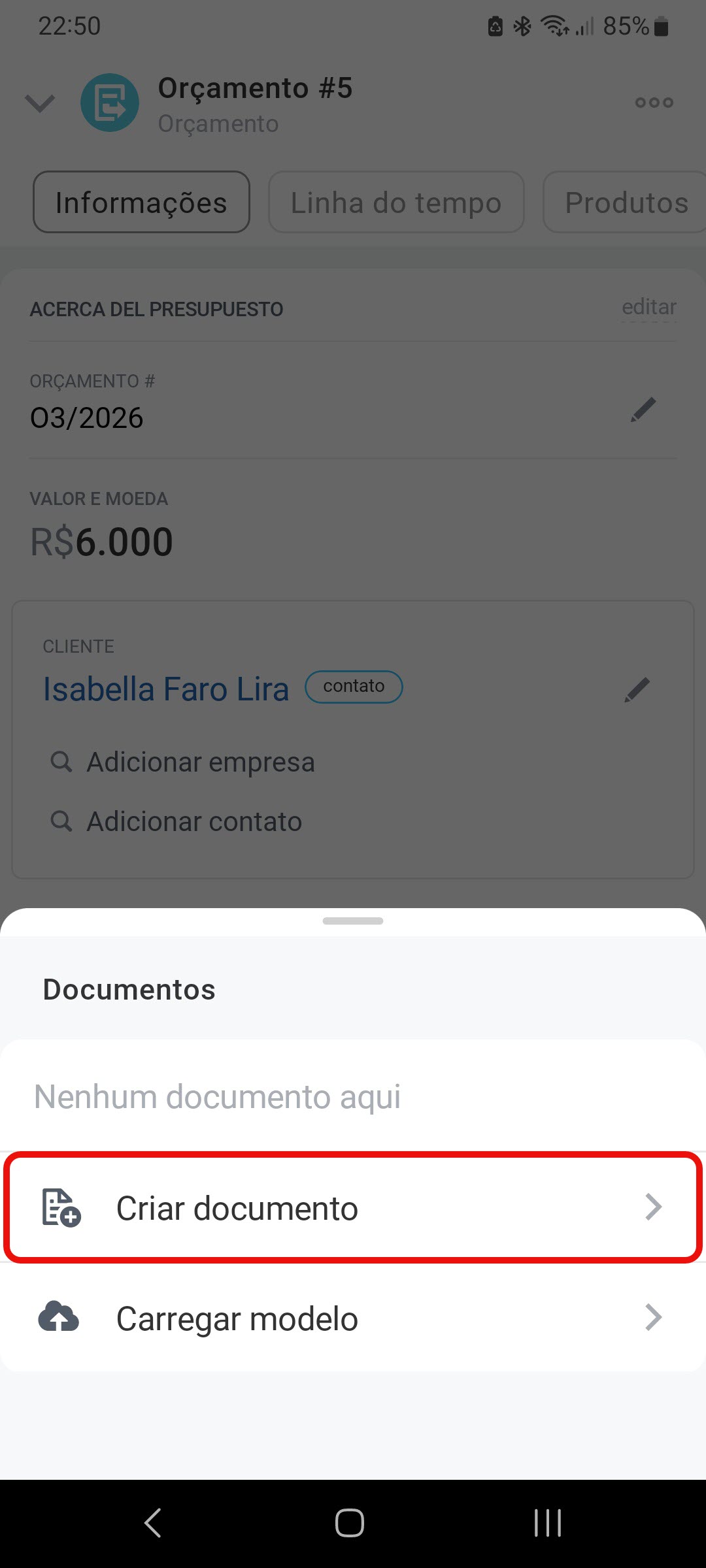Image resolution: width=706 pixels, height=1568 pixels.
Task: Tap Adicionar empresa search field
Action: click(x=200, y=762)
